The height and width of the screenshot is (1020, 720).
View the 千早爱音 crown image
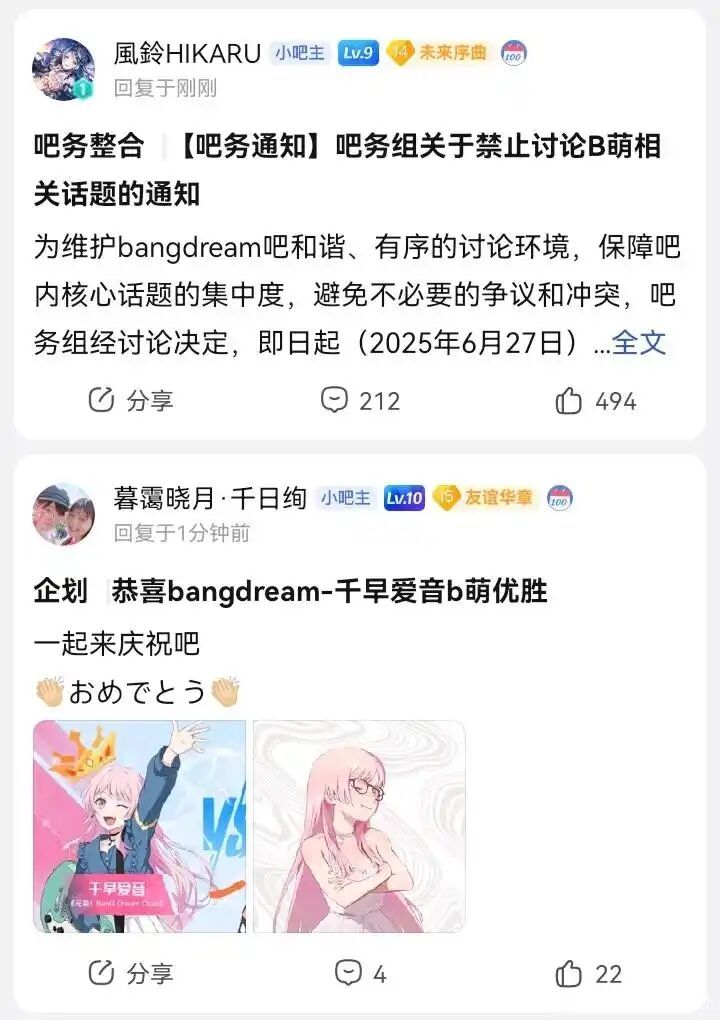click(139, 826)
